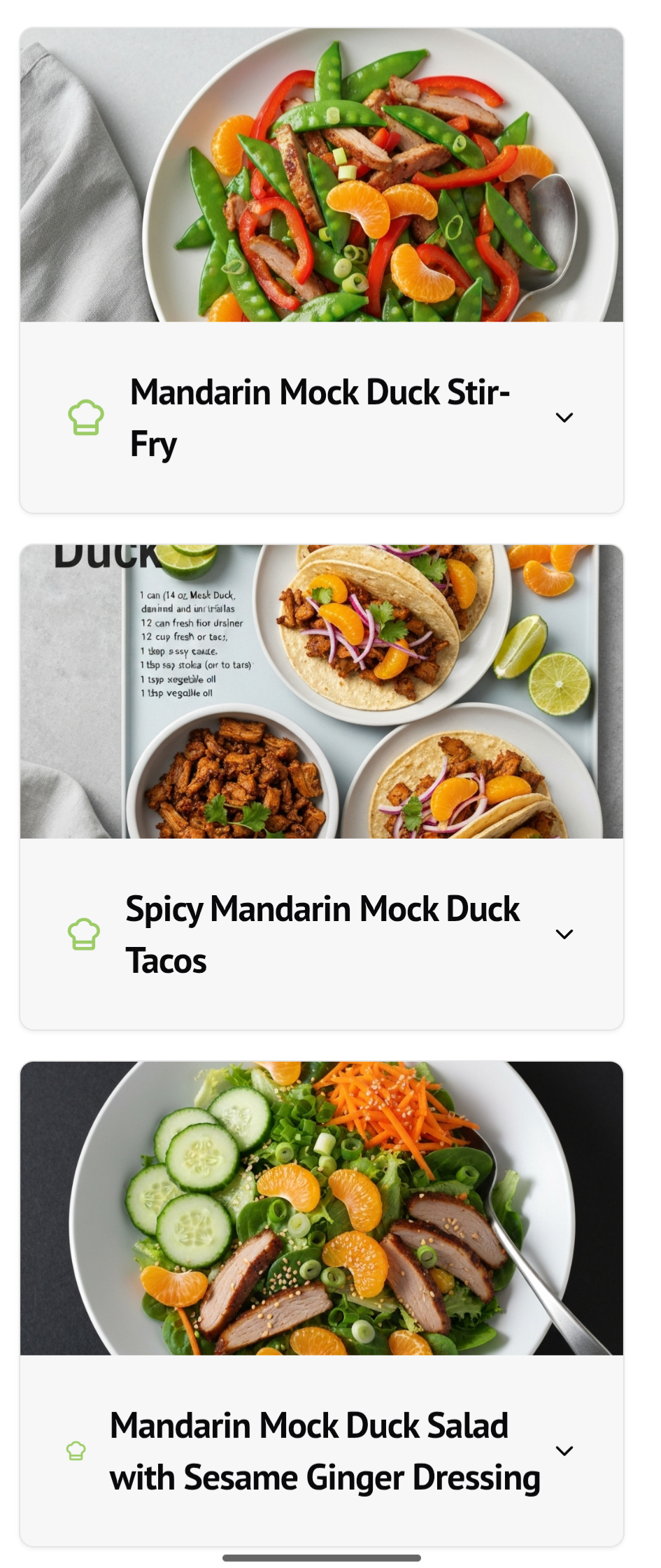Expand Spicy Mandarin Mock Duck Tacos details
This screenshot has height=1568, width=661.
pyautogui.click(x=564, y=934)
